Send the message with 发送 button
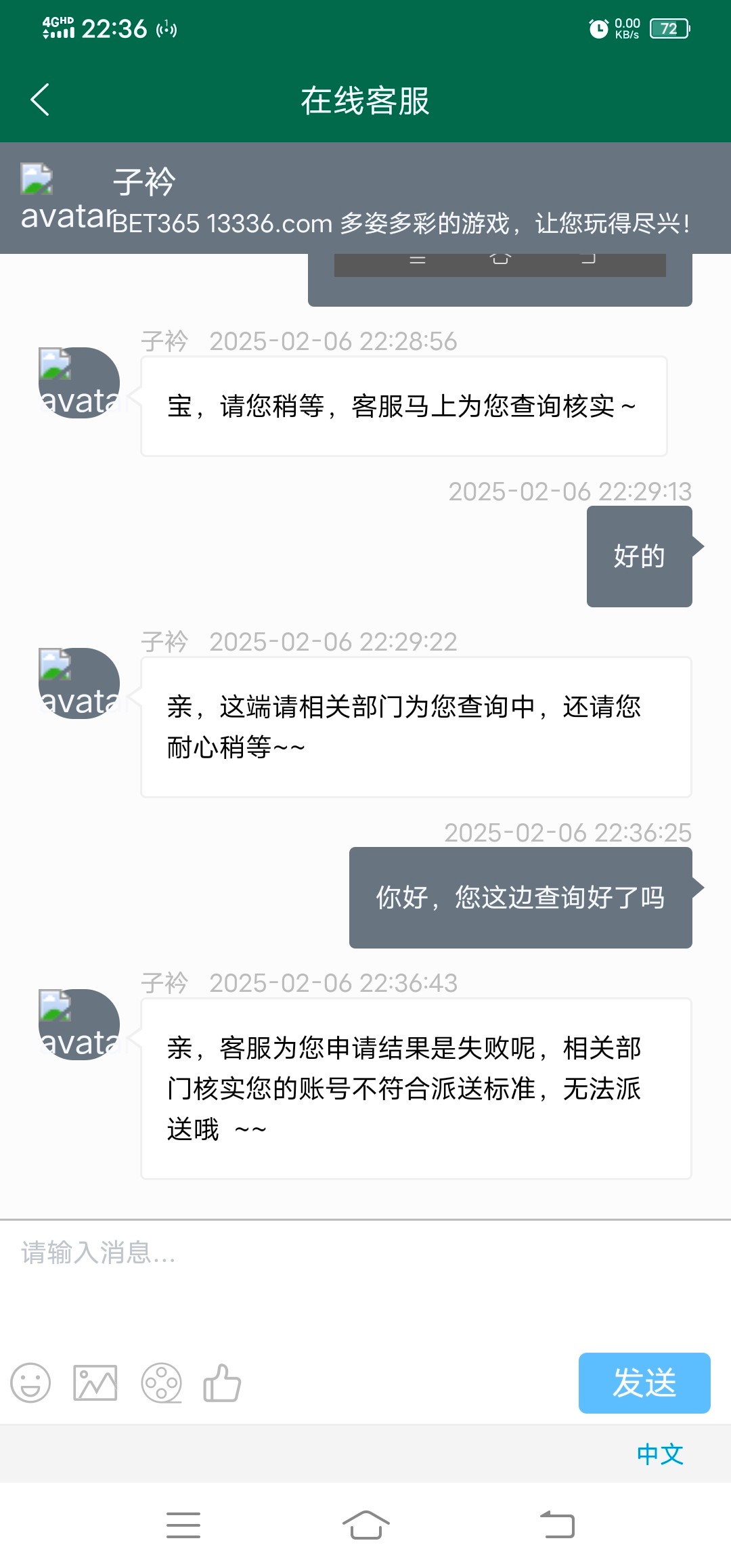 coord(644,1382)
